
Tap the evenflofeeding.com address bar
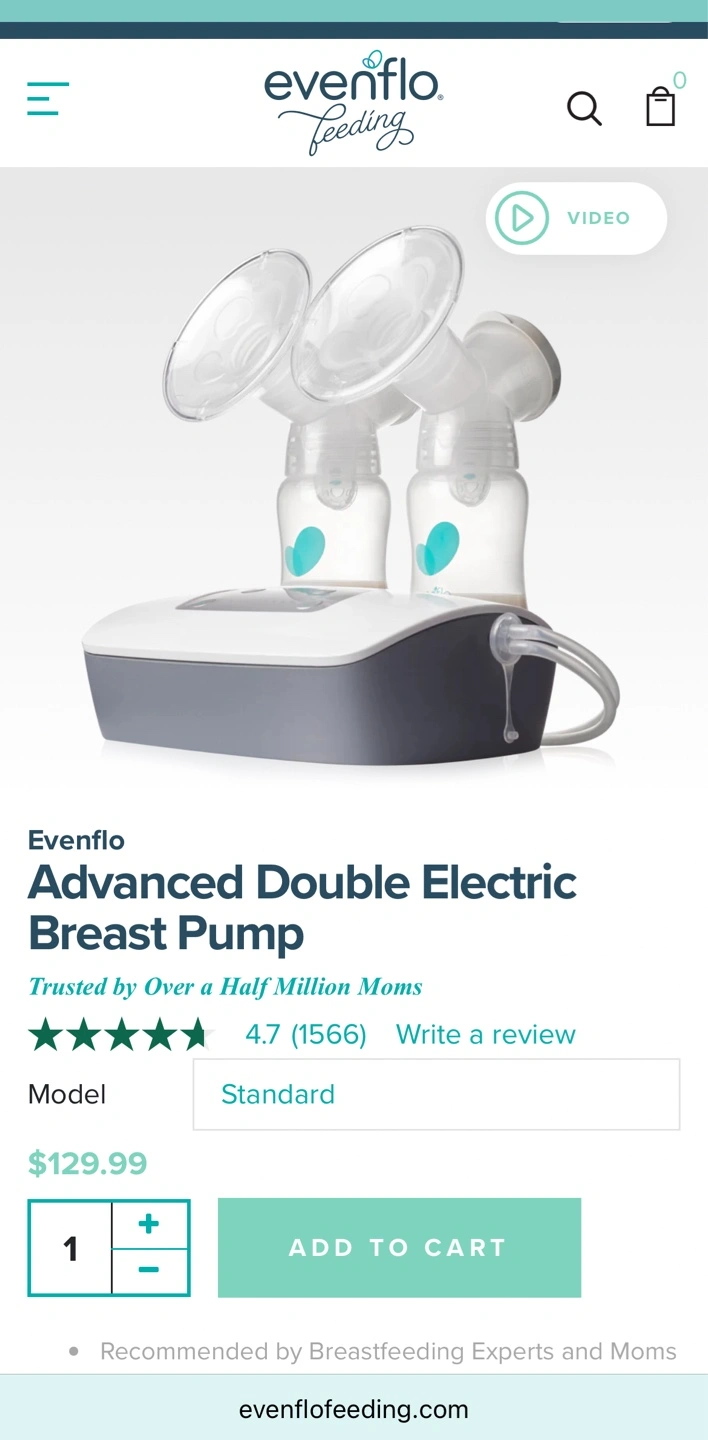point(354,1409)
